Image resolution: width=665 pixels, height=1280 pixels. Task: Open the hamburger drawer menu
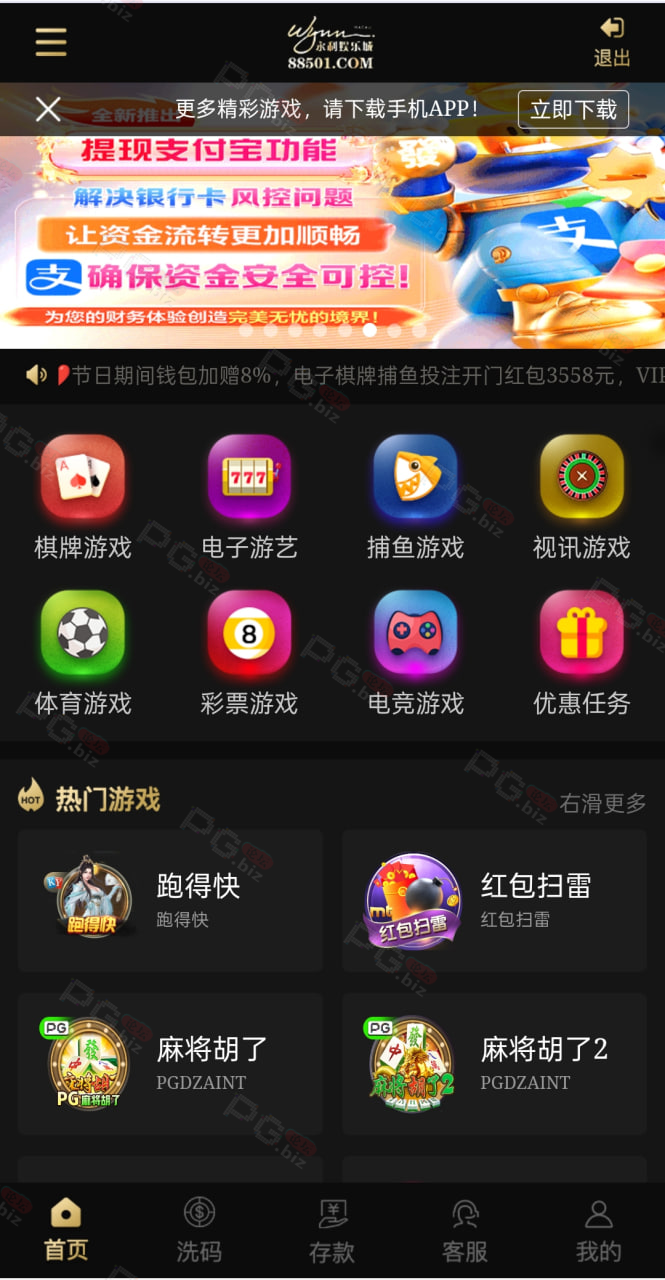pyautogui.click(x=50, y=42)
